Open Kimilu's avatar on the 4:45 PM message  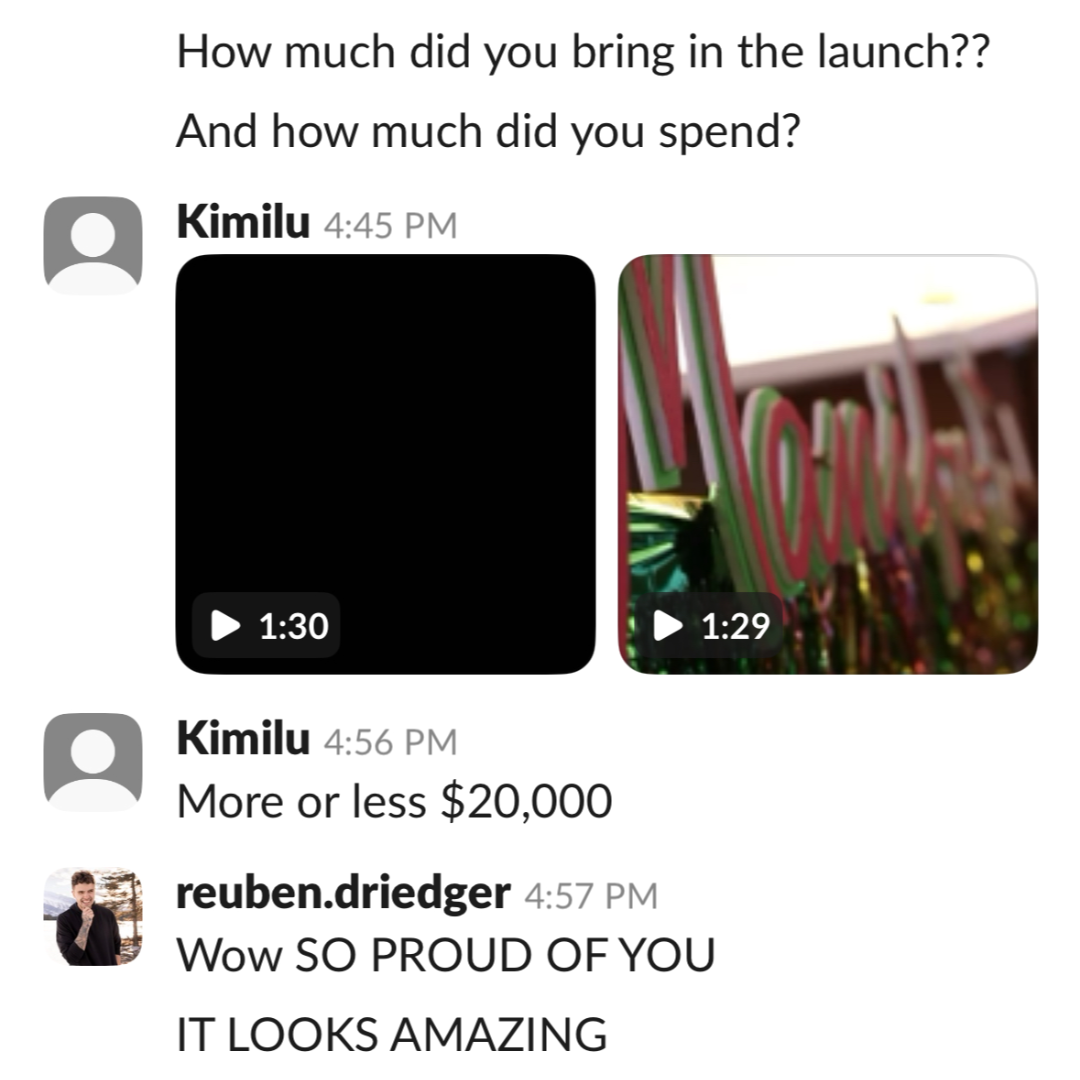(x=93, y=245)
